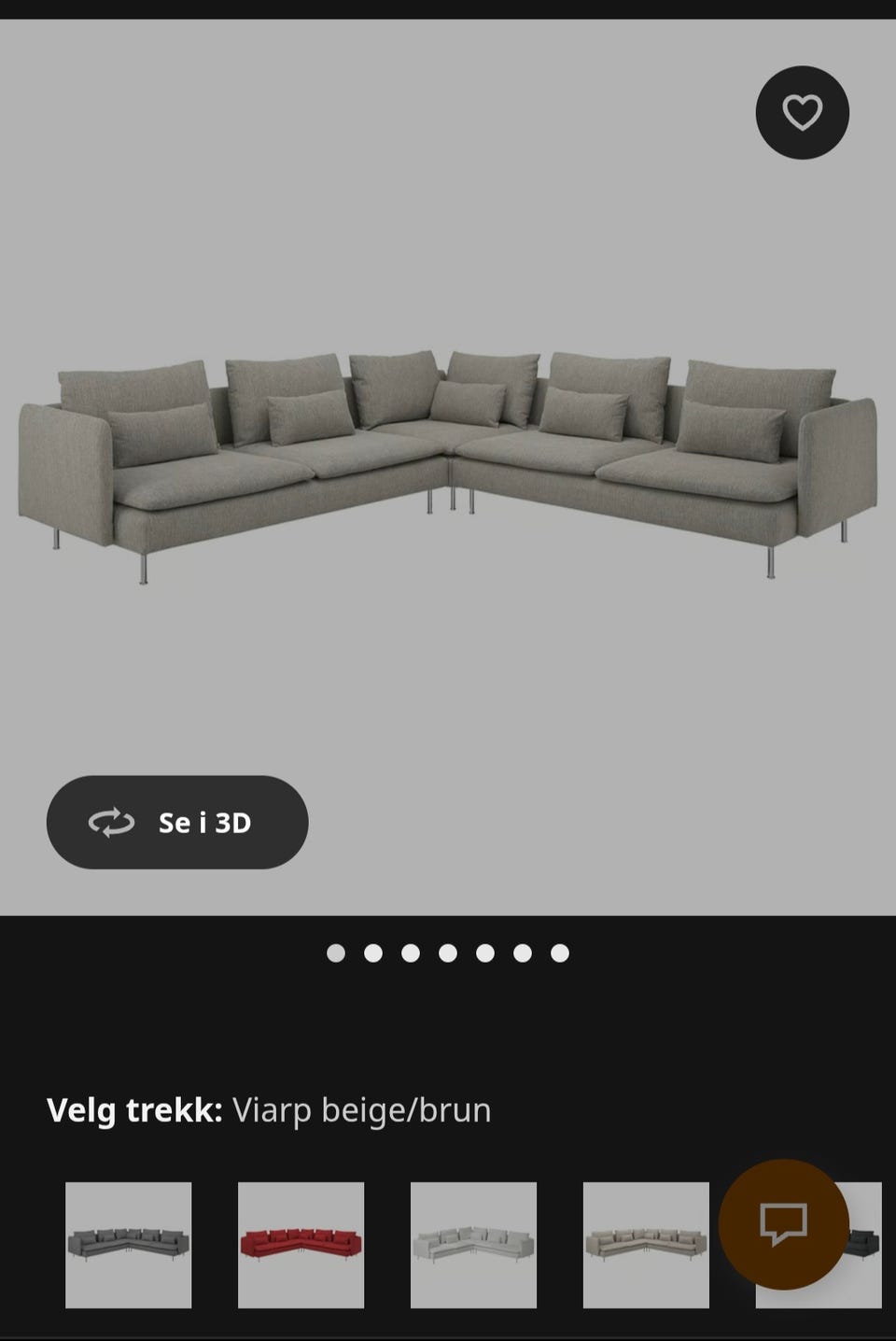Favorite the sofa using the heart icon

pos(802,113)
